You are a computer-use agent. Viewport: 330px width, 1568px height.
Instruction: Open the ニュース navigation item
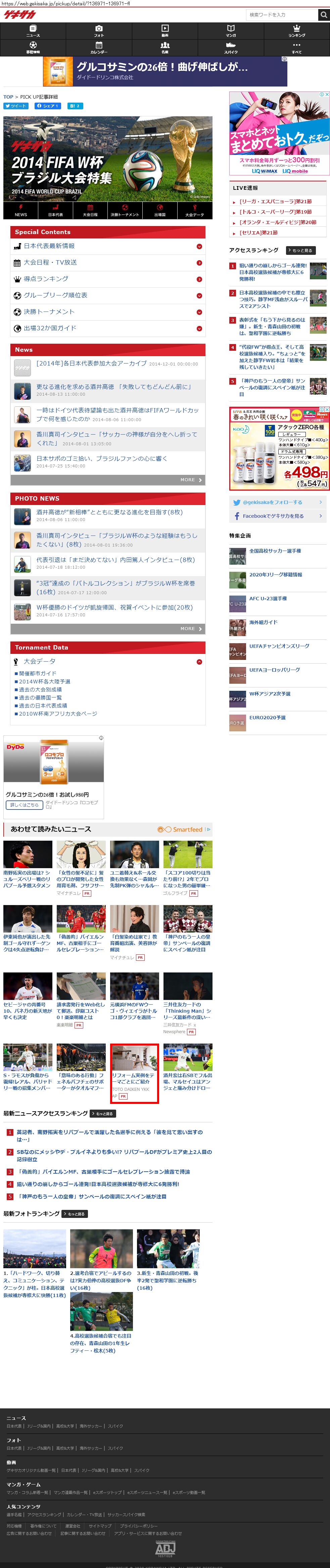(x=33, y=31)
